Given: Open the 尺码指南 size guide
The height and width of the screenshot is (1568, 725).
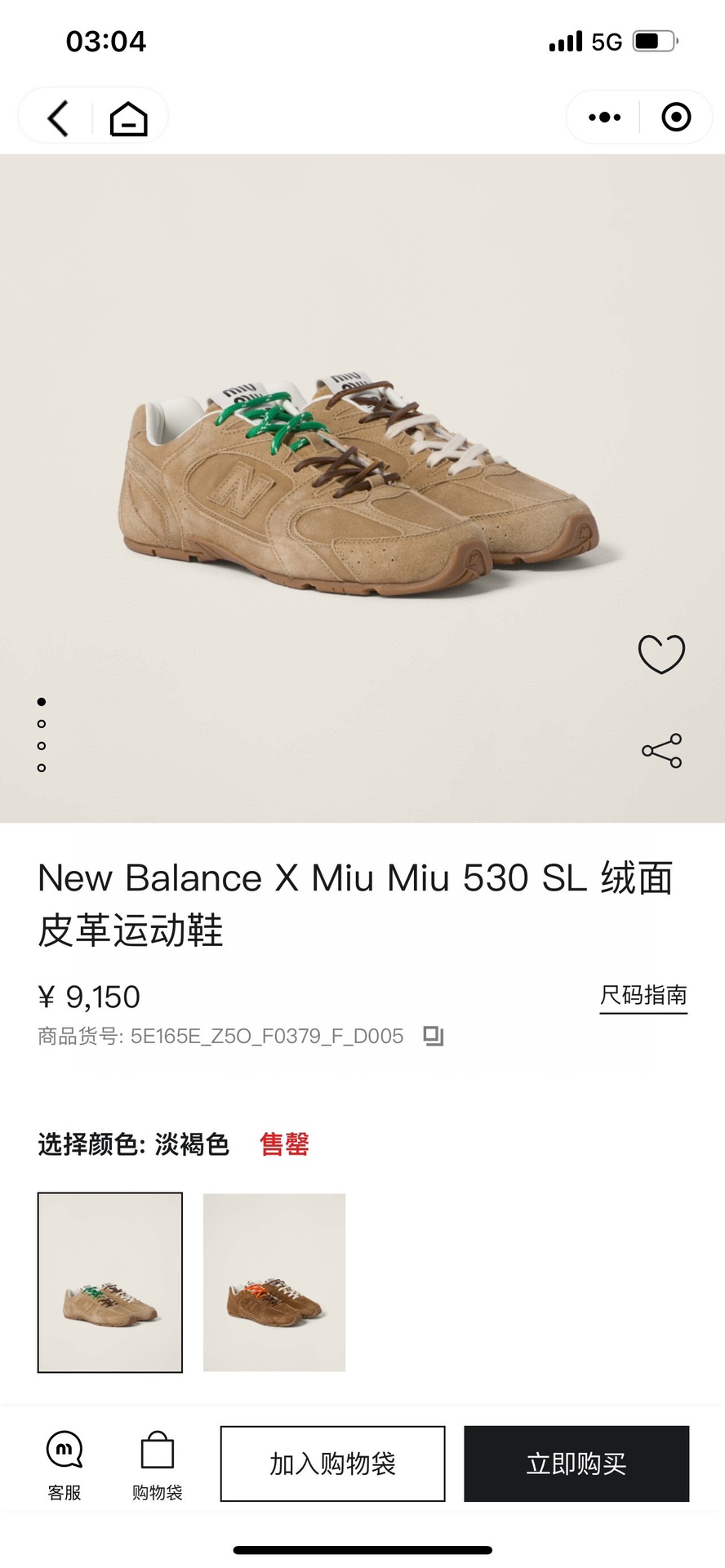Looking at the screenshot, I should click(x=643, y=997).
